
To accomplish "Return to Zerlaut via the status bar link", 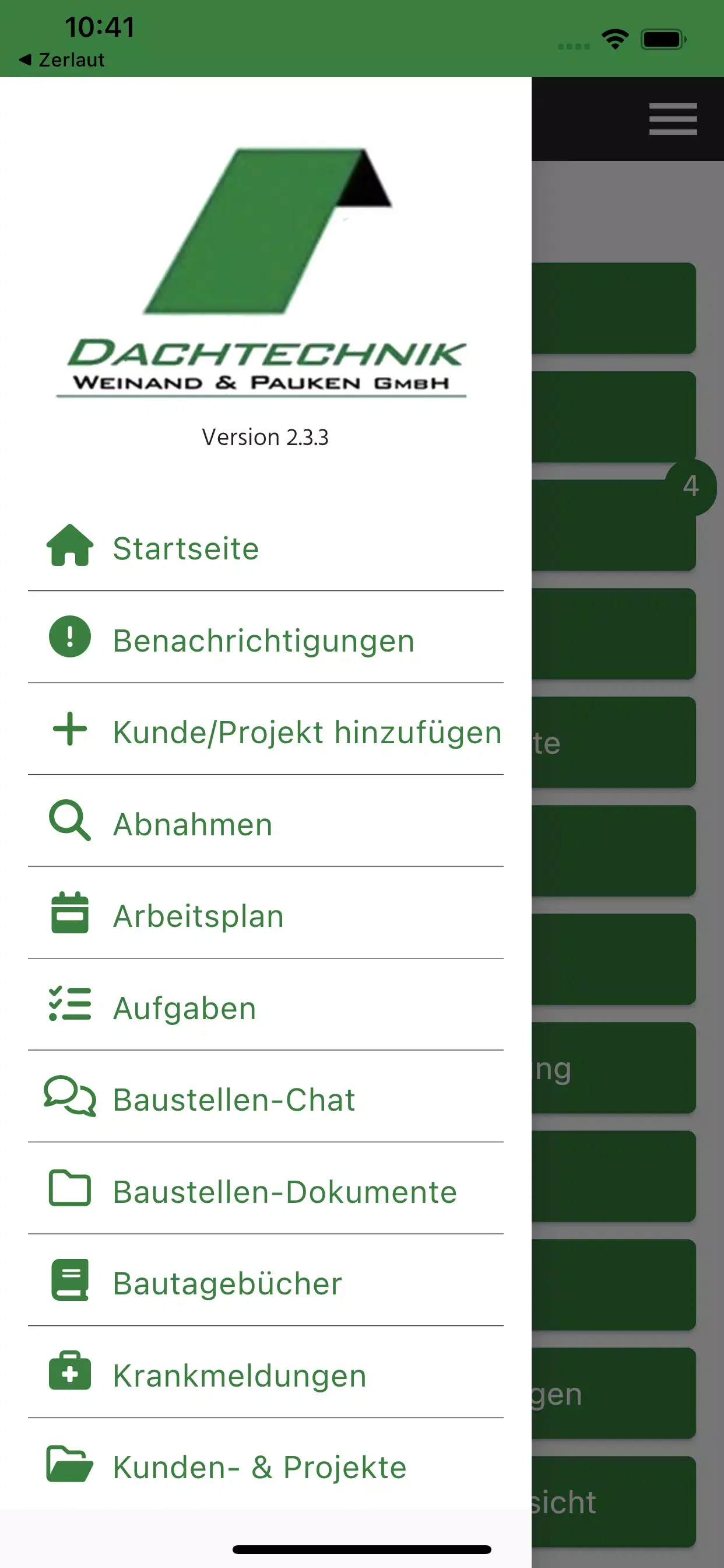I will pos(61,59).
